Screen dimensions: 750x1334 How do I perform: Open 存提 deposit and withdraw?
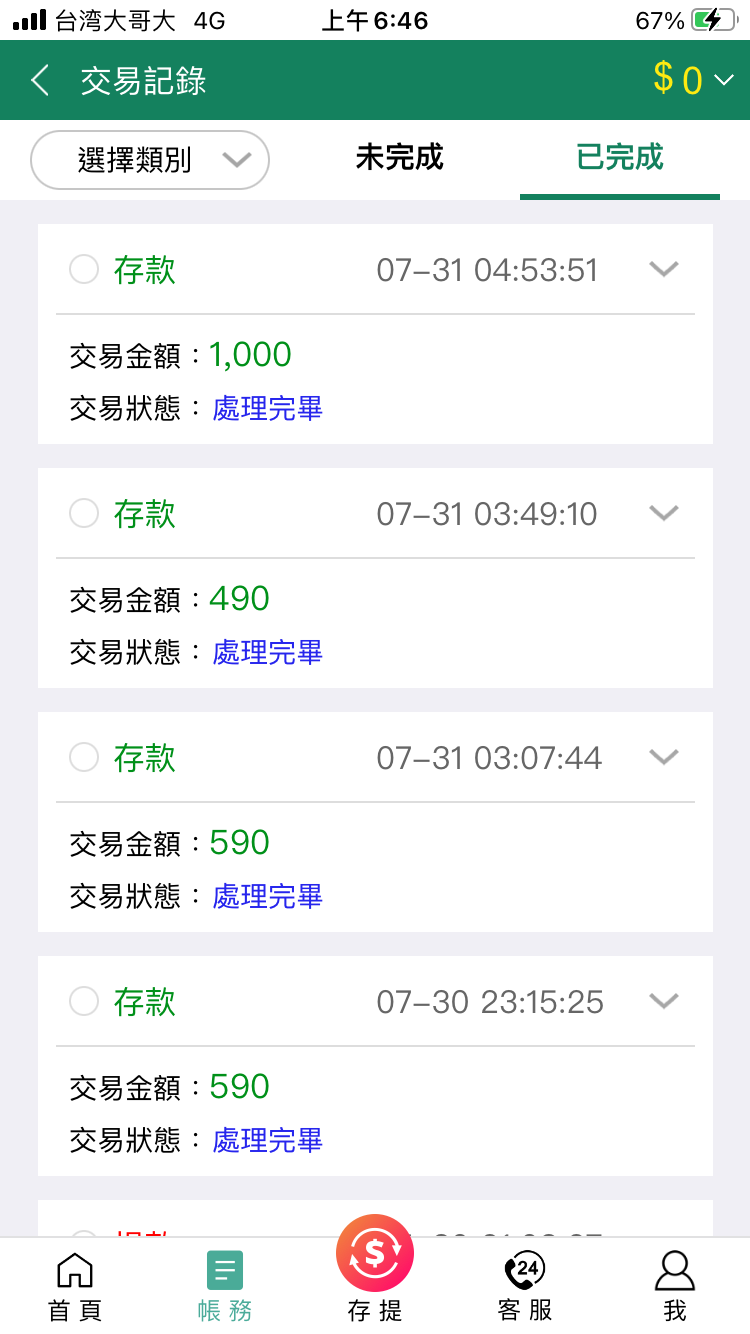[x=375, y=1270]
